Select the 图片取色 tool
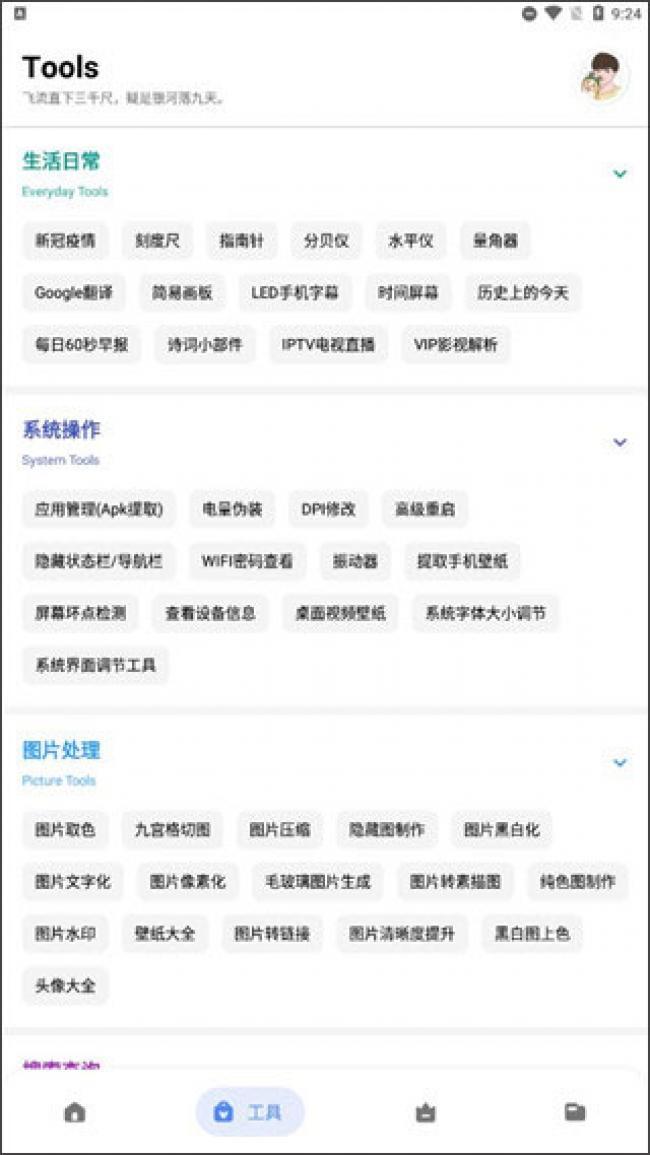The width and height of the screenshot is (650, 1155). click(x=65, y=829)
